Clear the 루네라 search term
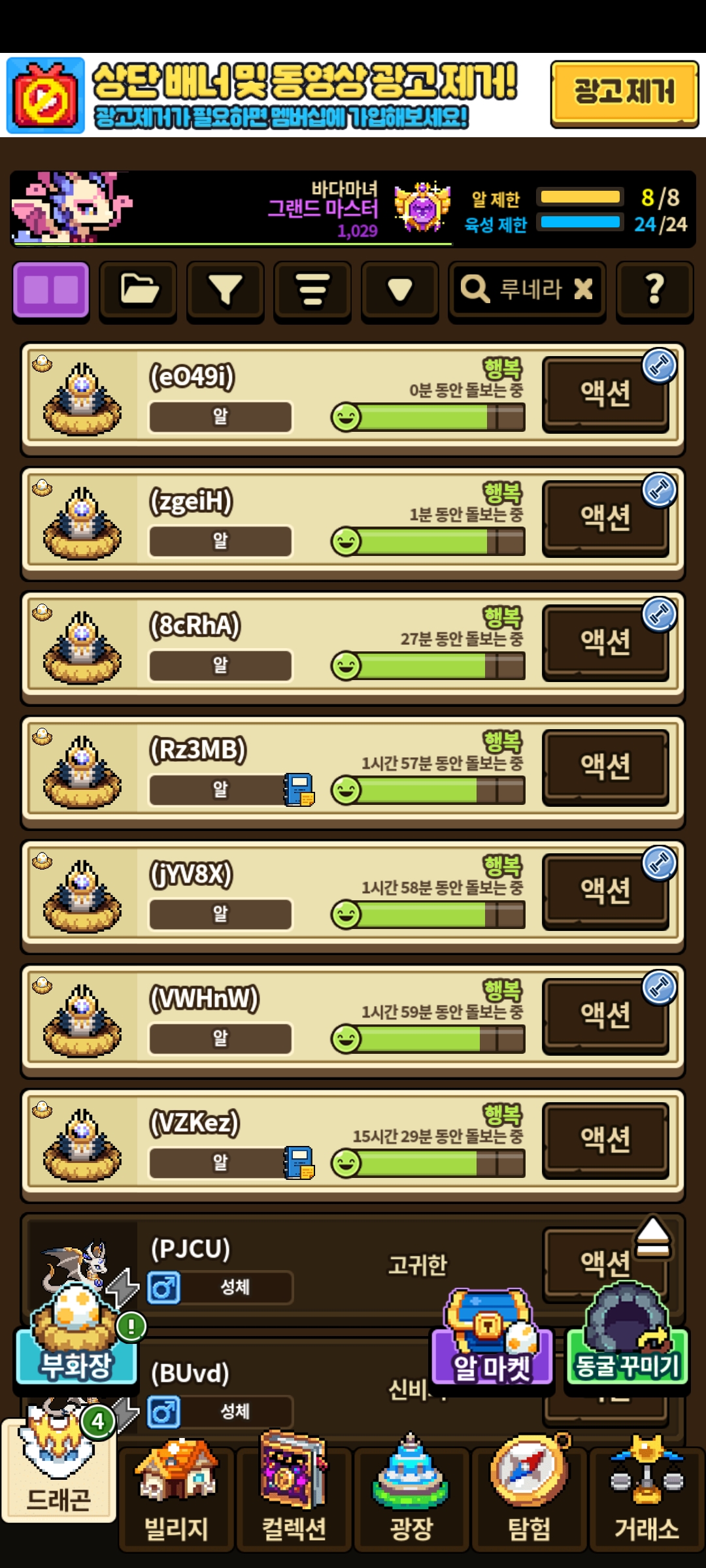Viewport: 706px width, 1568px height. [583, 289]
